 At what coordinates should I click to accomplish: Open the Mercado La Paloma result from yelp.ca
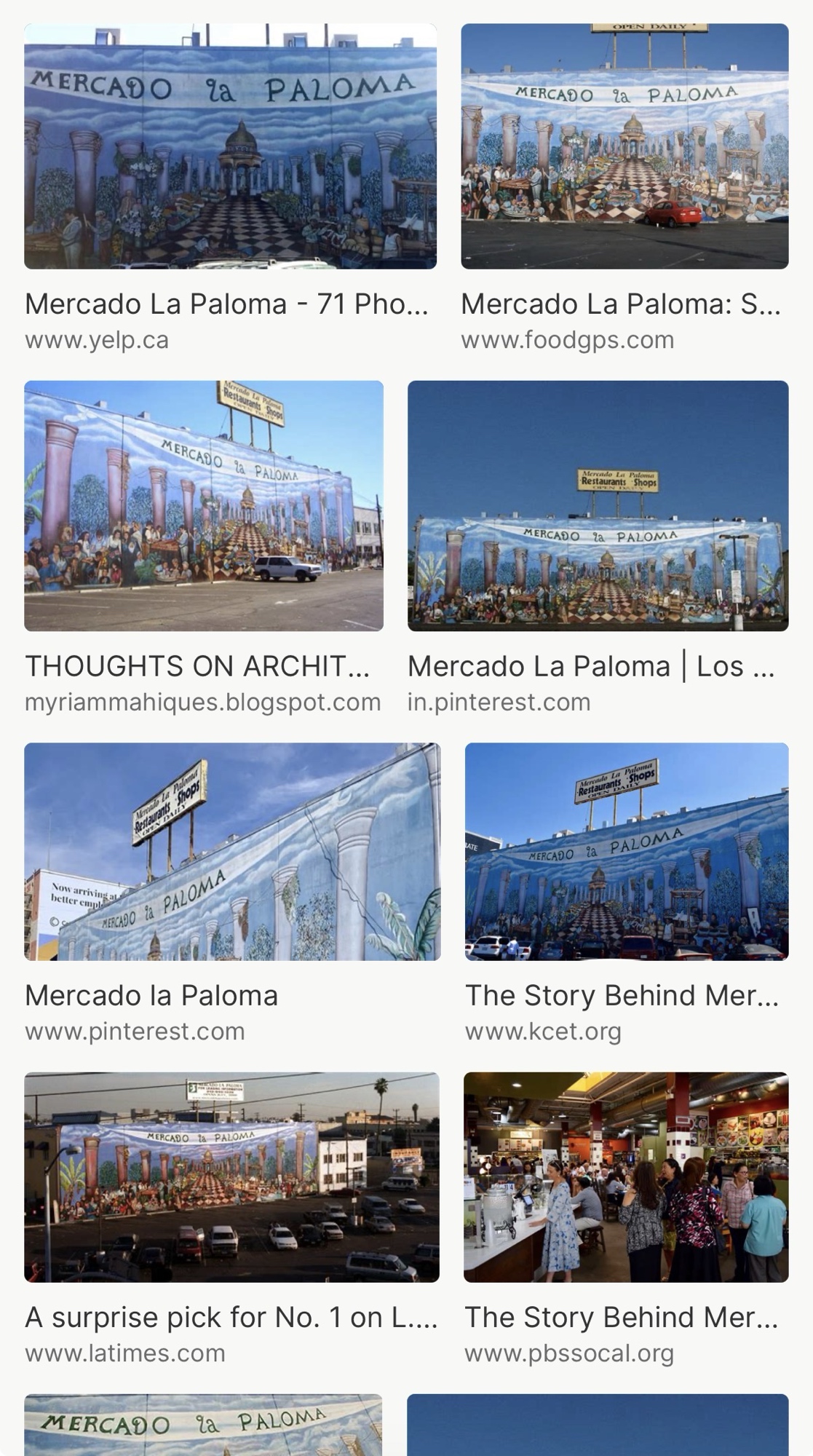[230, 146]
